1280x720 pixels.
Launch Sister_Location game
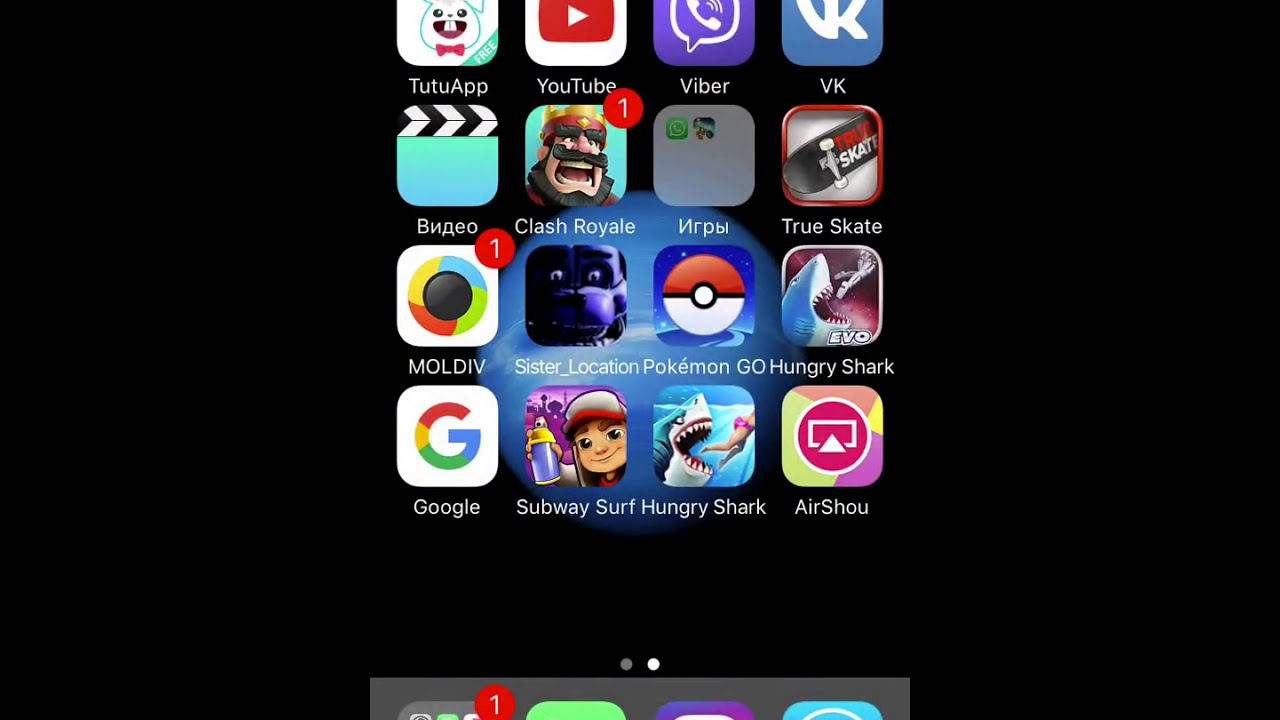576,297
